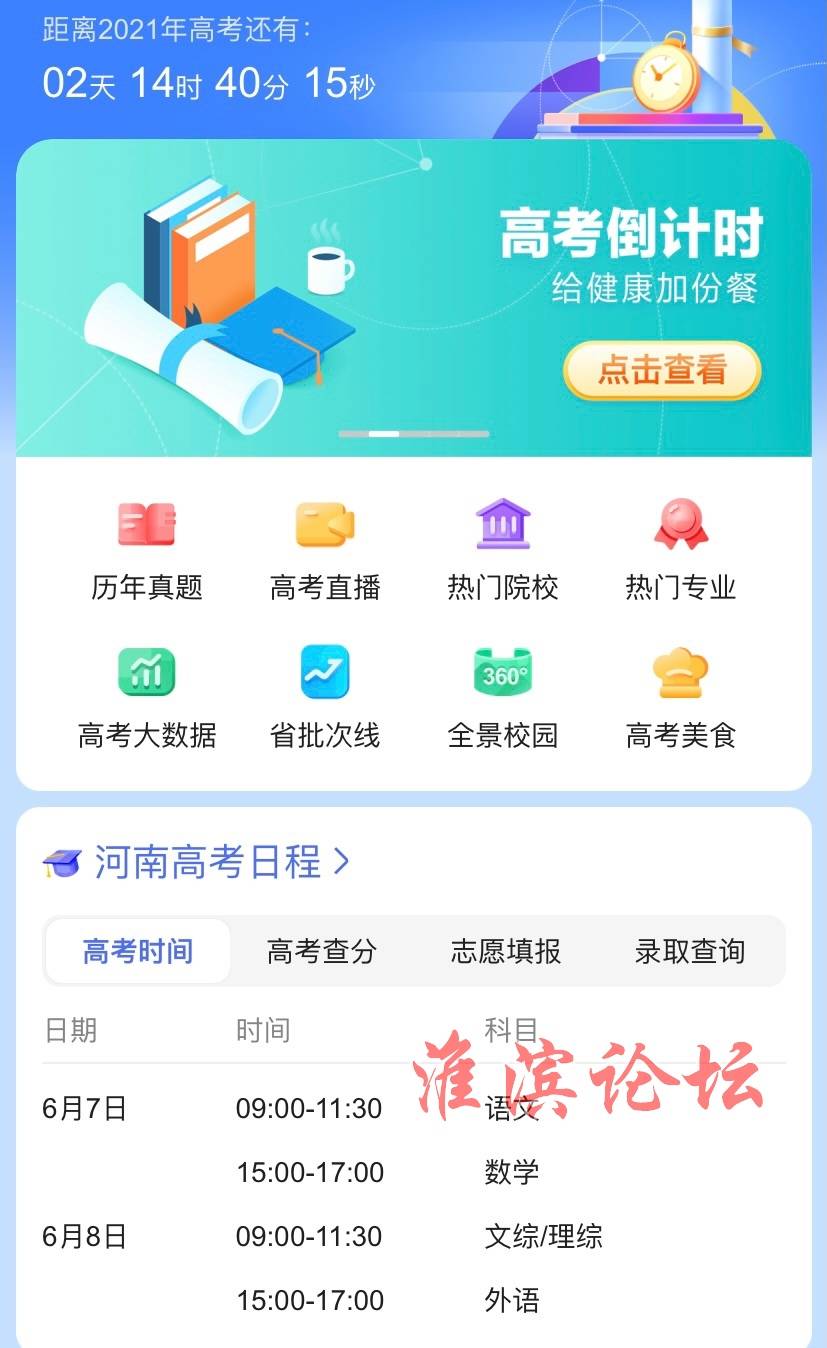Open 省批次线 score lines
The height and width of the screenshot is (1348, 827).
point(325,698)
